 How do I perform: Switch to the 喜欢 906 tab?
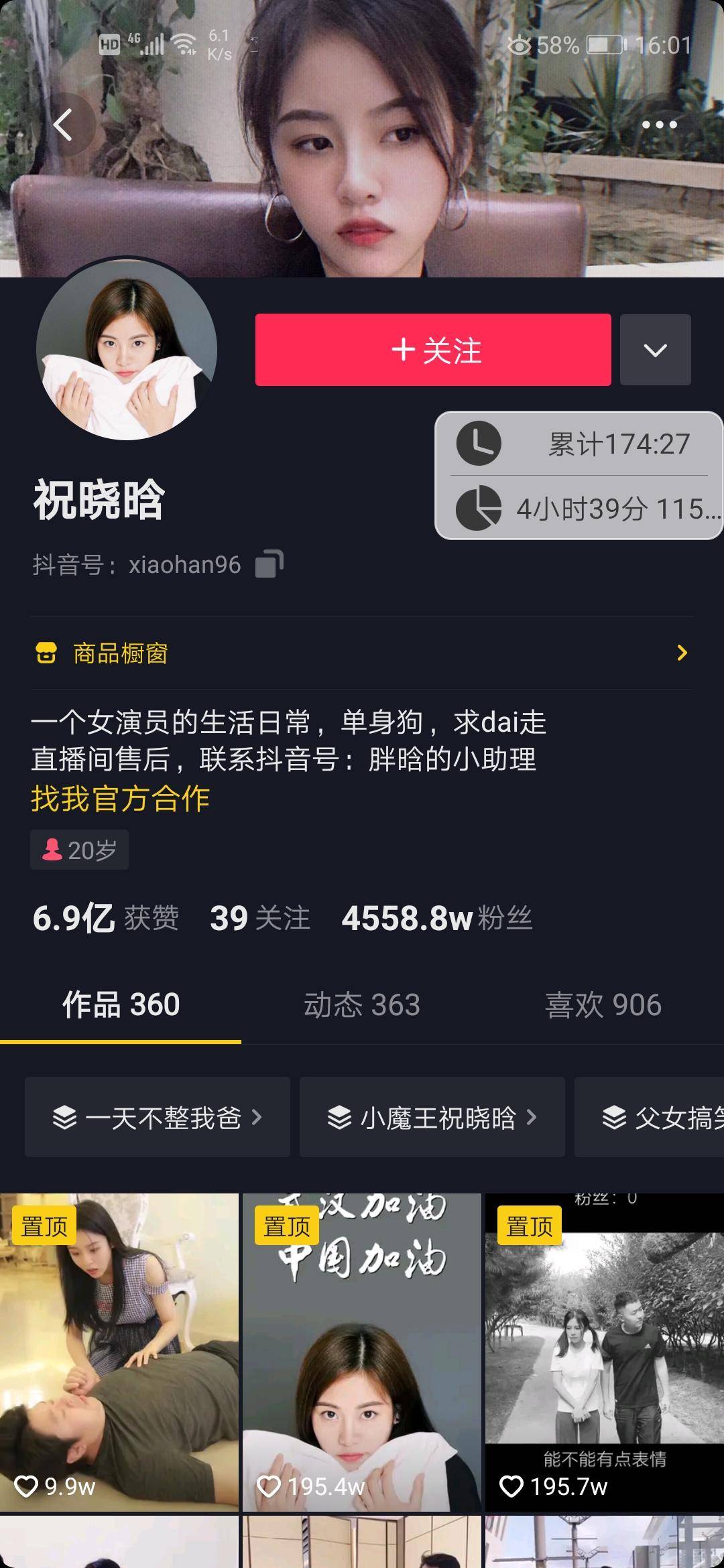[x=602, y=1005]
